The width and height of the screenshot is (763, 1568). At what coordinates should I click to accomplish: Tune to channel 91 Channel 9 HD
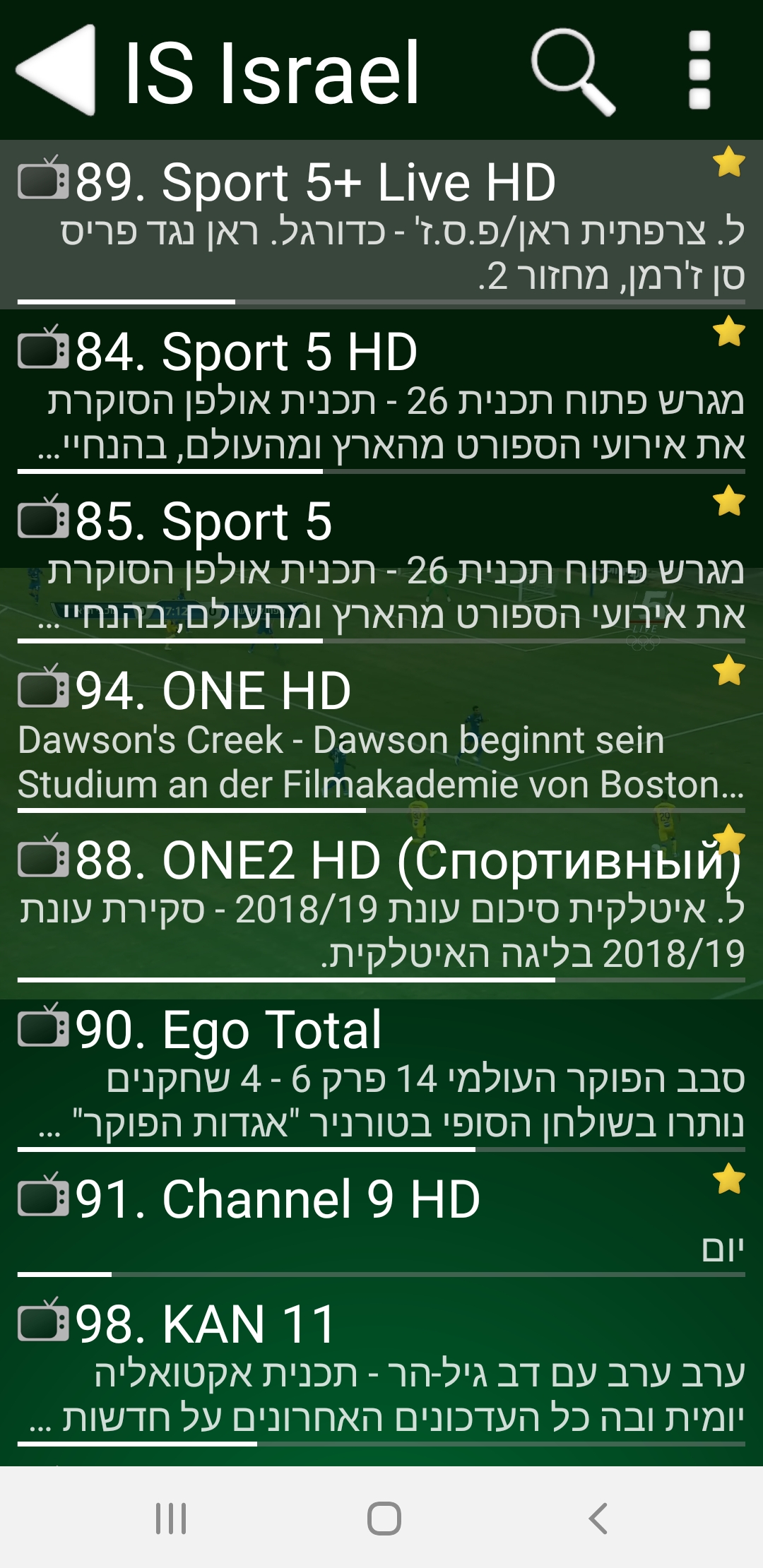point(277,1201)
